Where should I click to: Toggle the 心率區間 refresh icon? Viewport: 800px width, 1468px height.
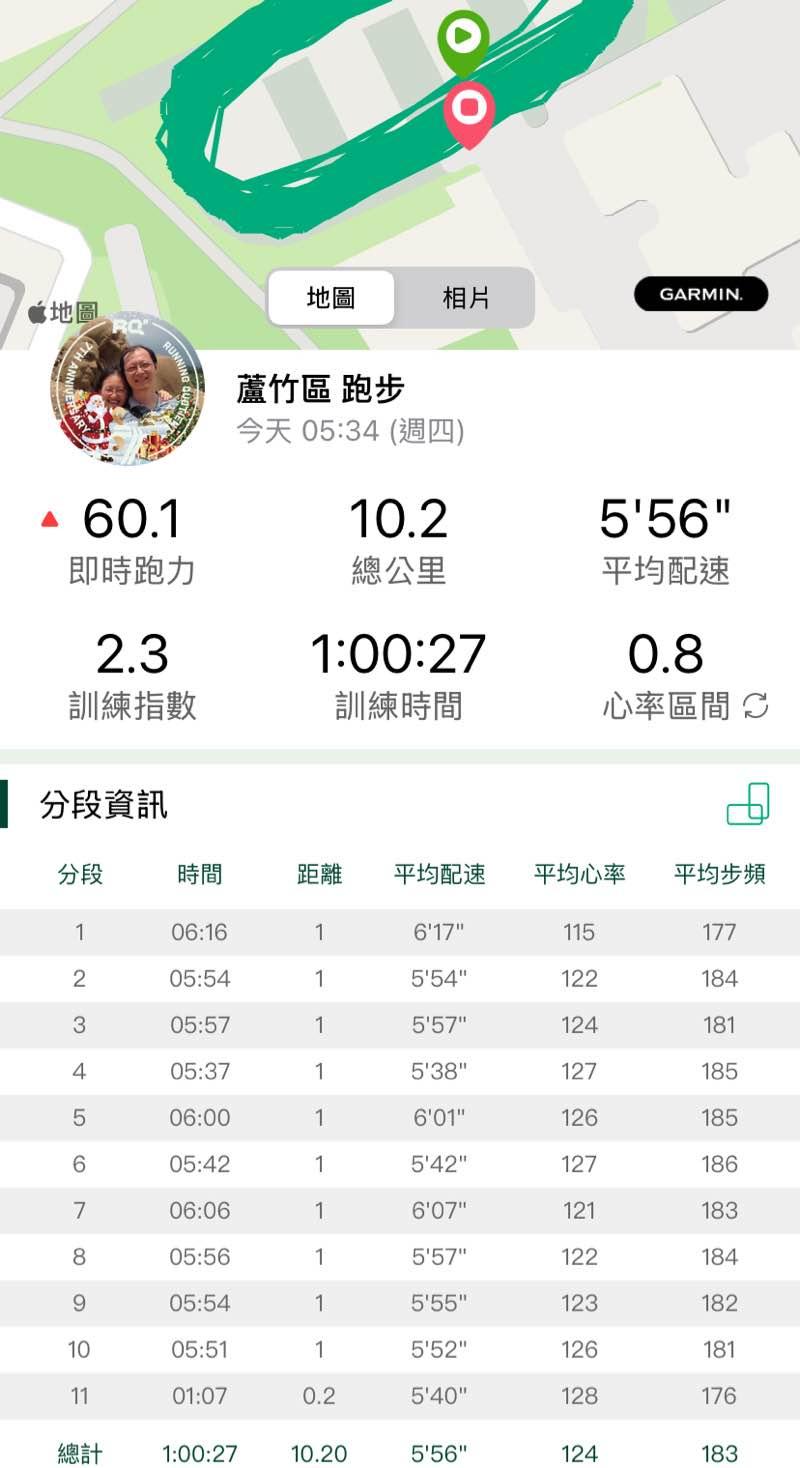(756, 707)
